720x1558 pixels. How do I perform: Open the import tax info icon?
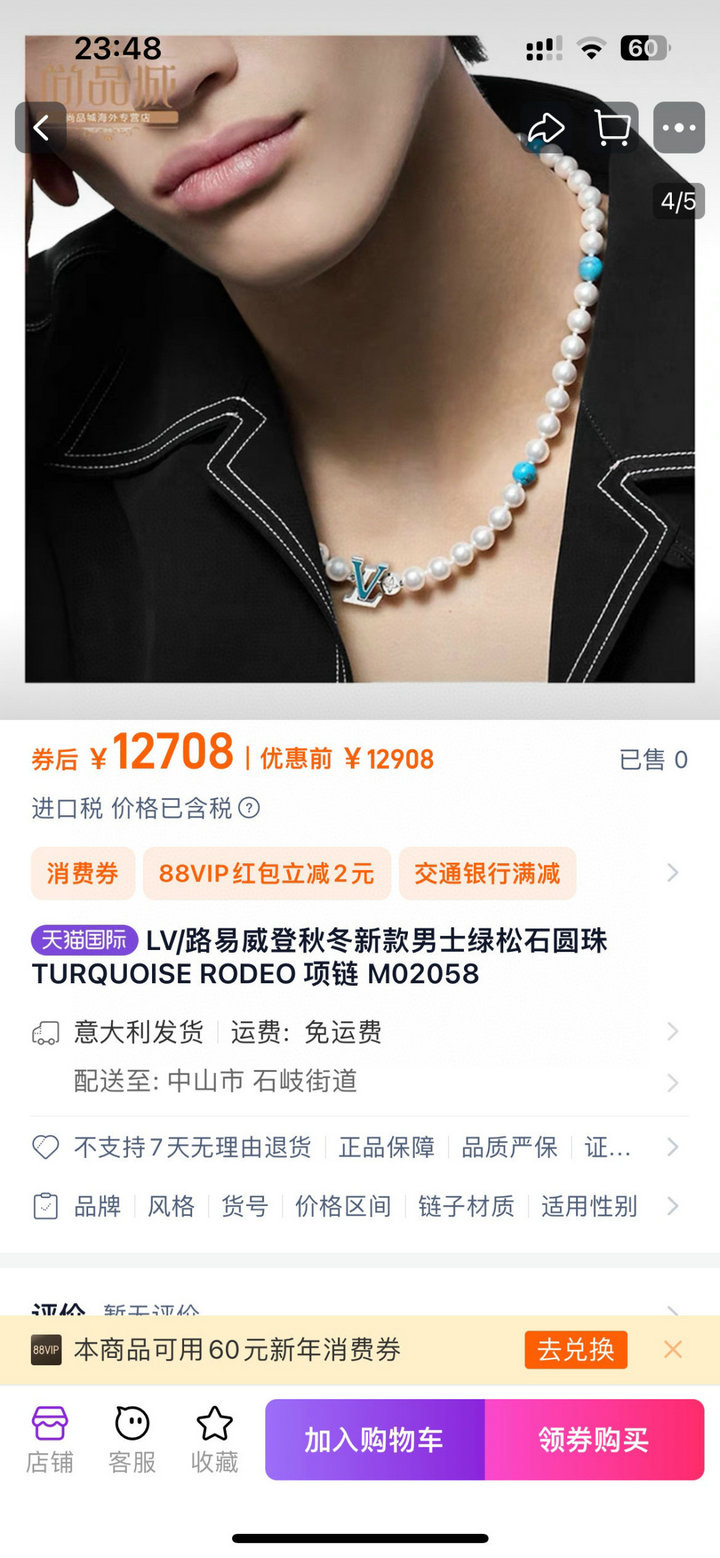coord(249,808)
